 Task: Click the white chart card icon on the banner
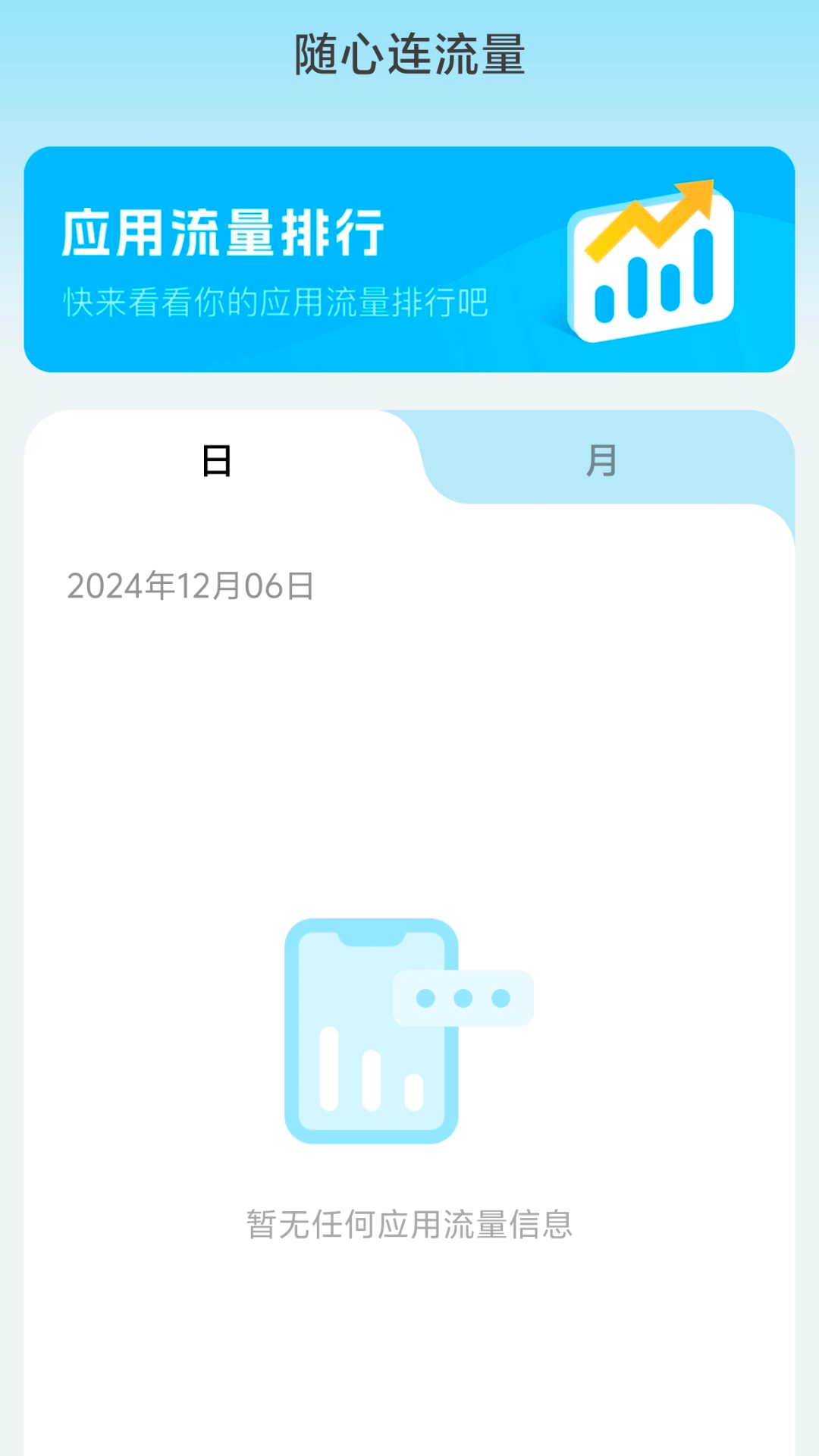(652, 269)
